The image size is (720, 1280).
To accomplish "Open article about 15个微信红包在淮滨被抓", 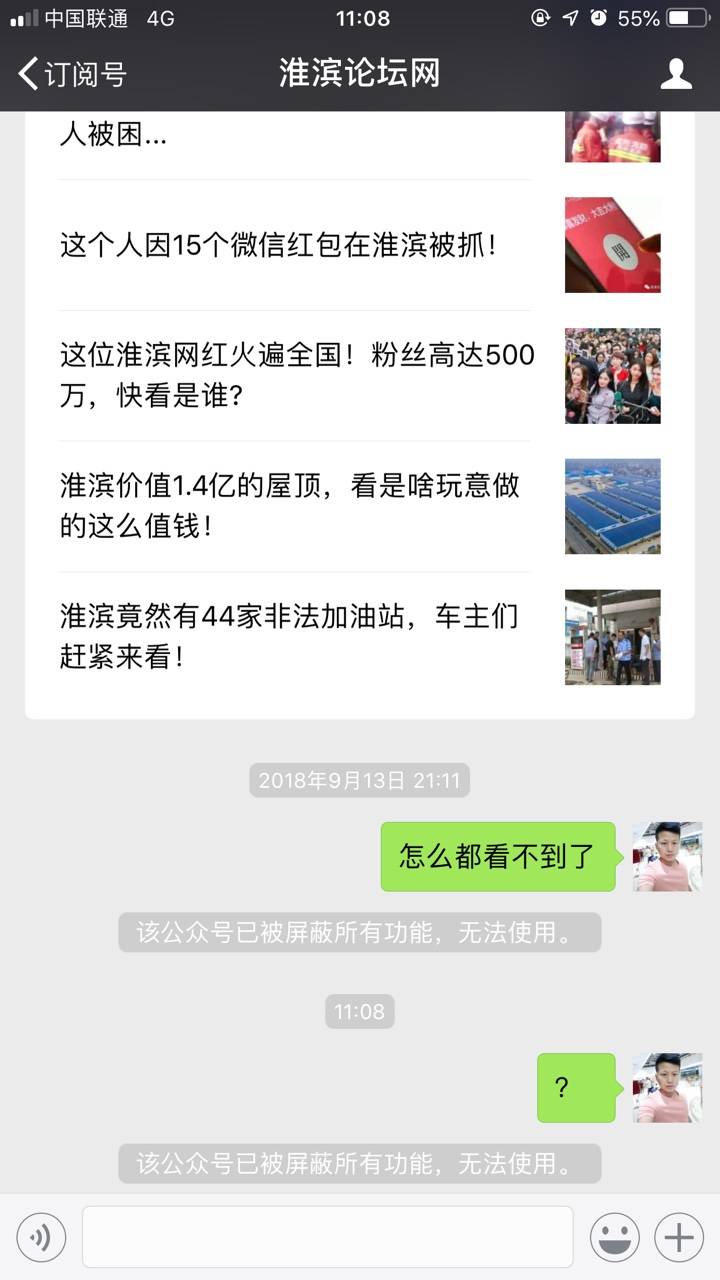I will point(300,245).
